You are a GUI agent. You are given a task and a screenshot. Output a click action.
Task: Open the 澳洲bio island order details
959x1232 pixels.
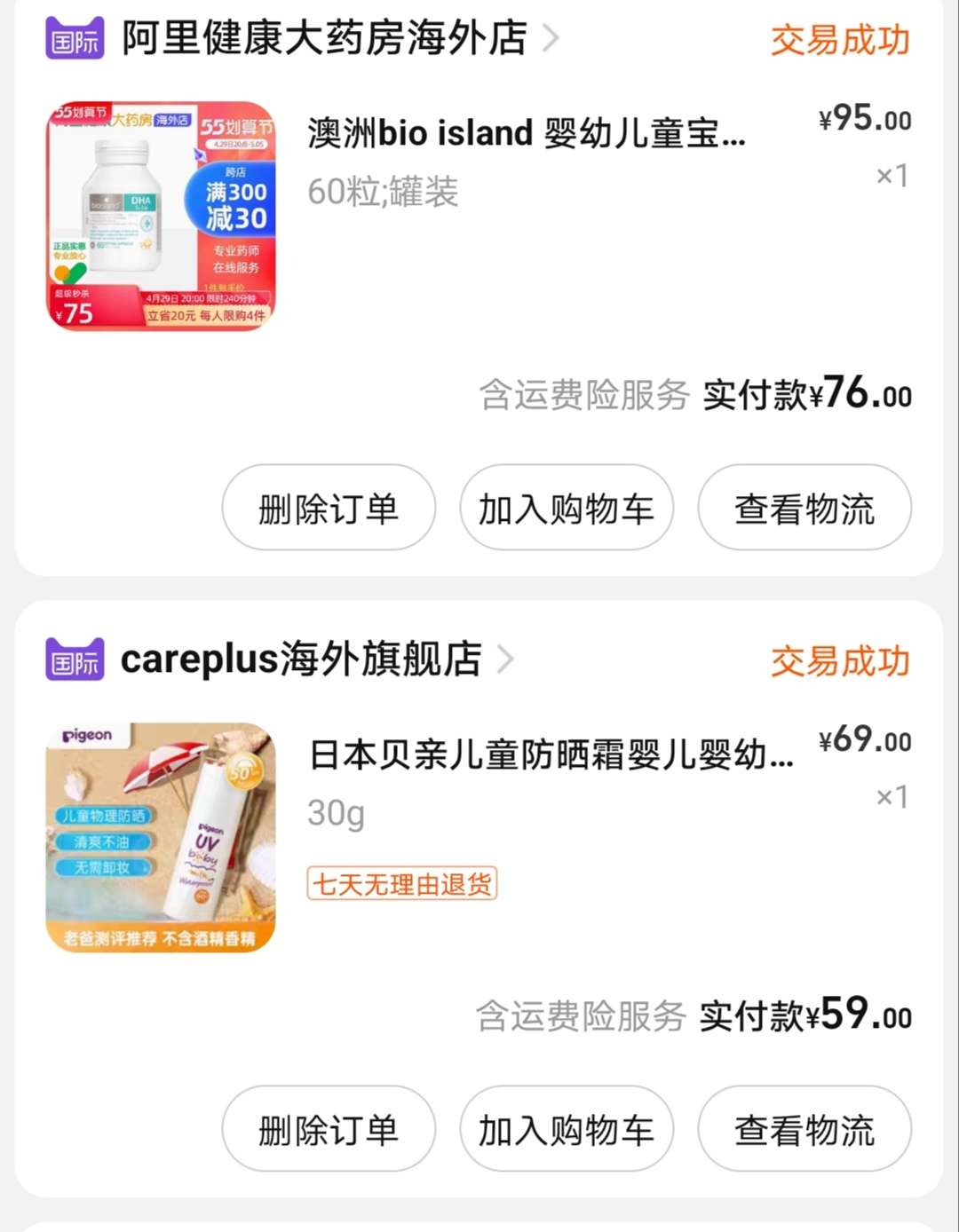click(x=526, y=134)
